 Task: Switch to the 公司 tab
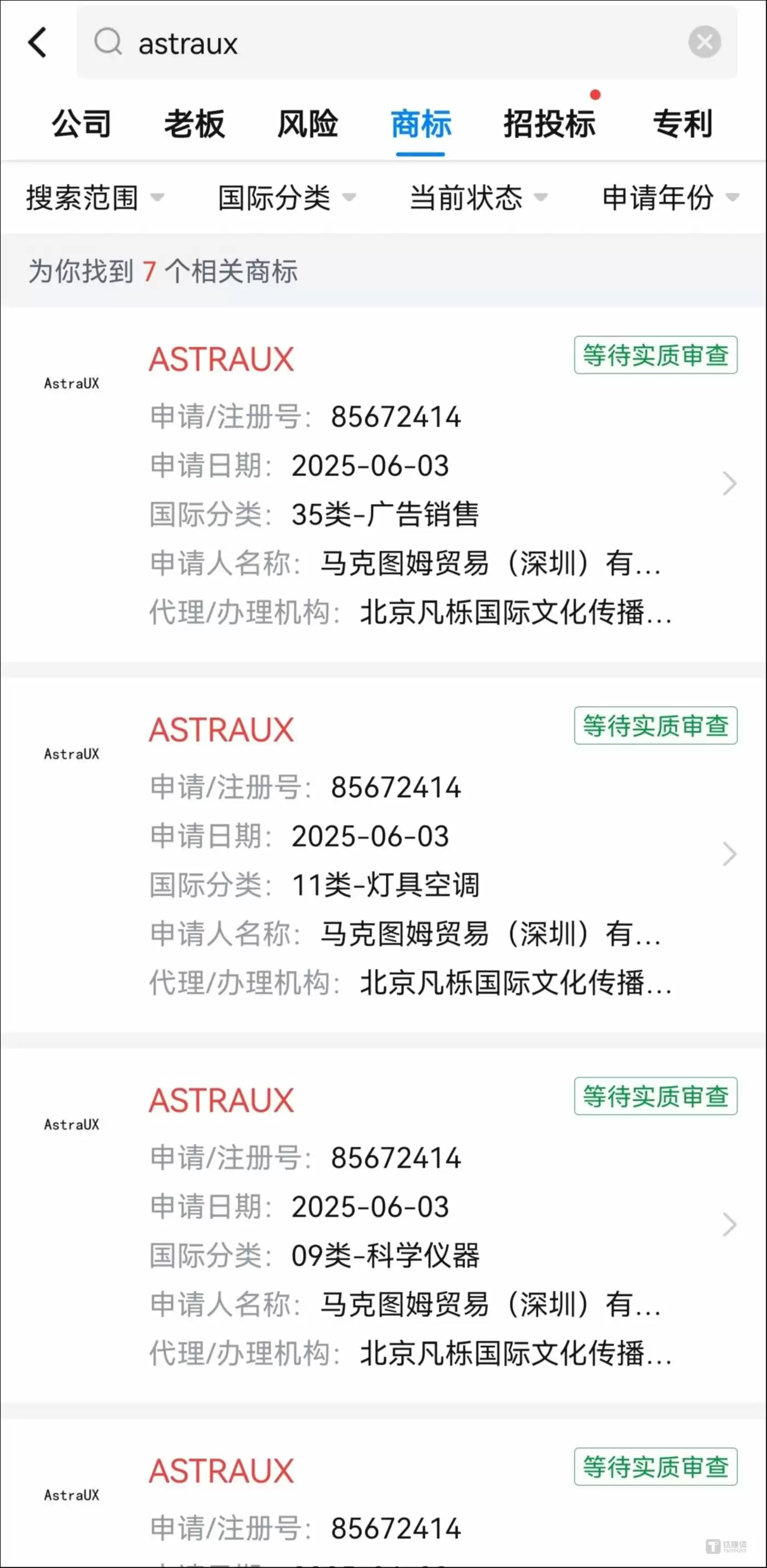point(82,124)
